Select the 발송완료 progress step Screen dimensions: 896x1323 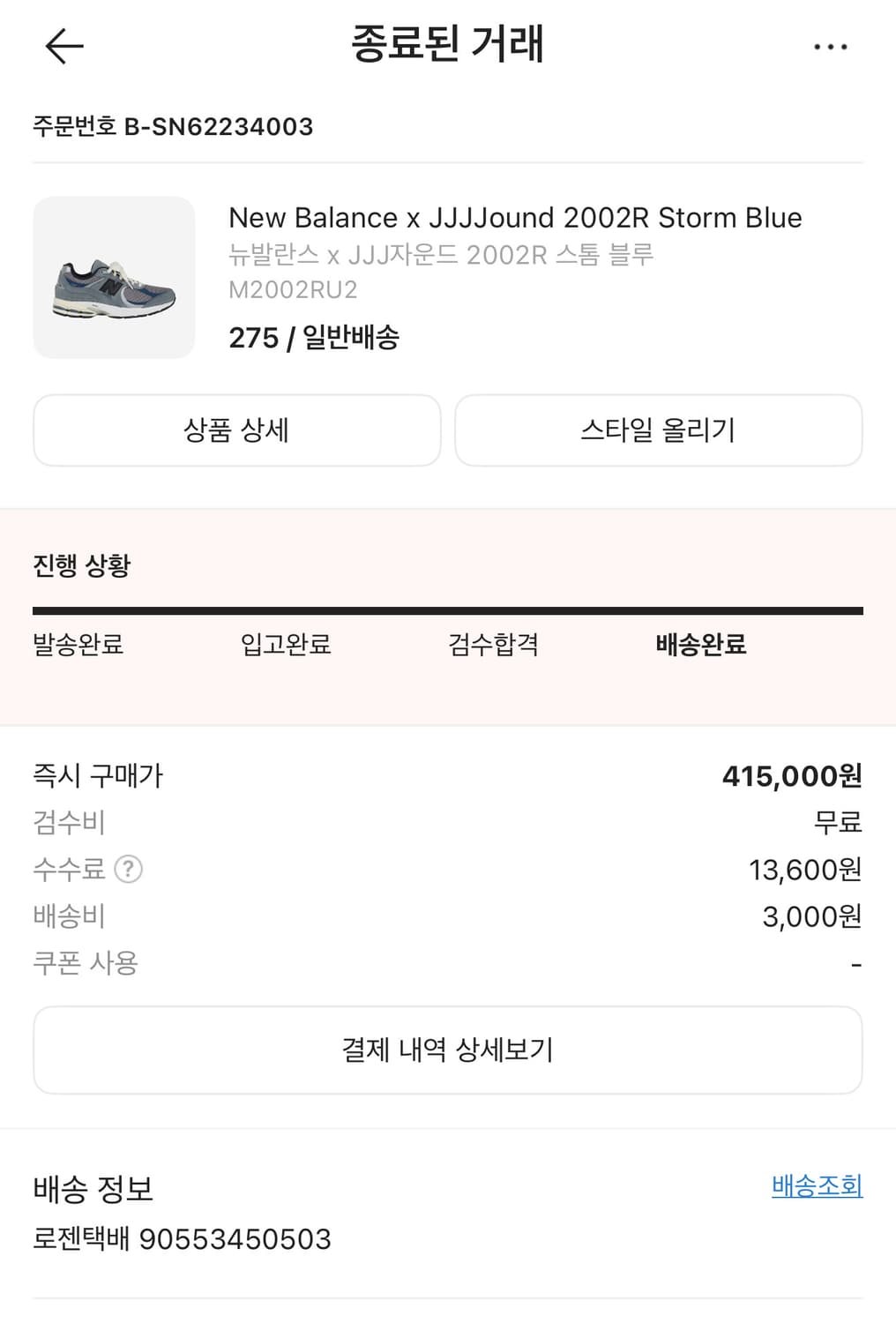point(79,645)
